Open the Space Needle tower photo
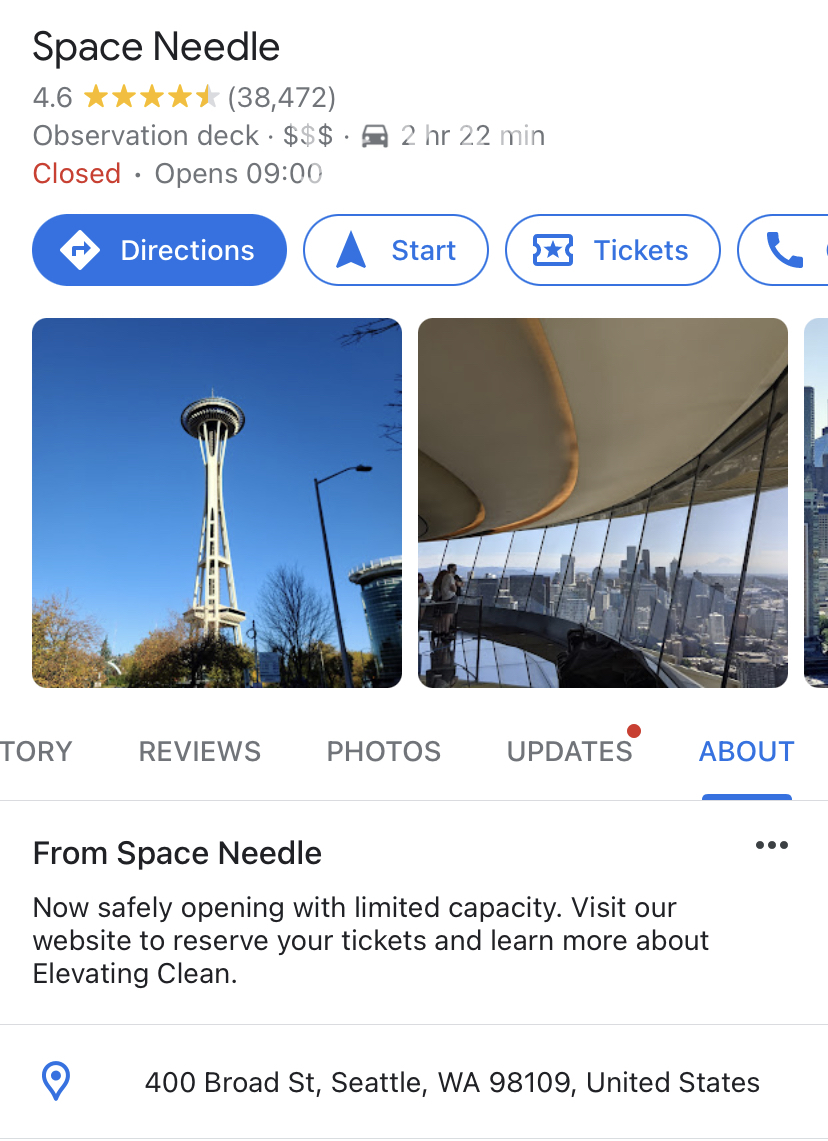Screen dimensions: 828x1141 coord(217,502)
